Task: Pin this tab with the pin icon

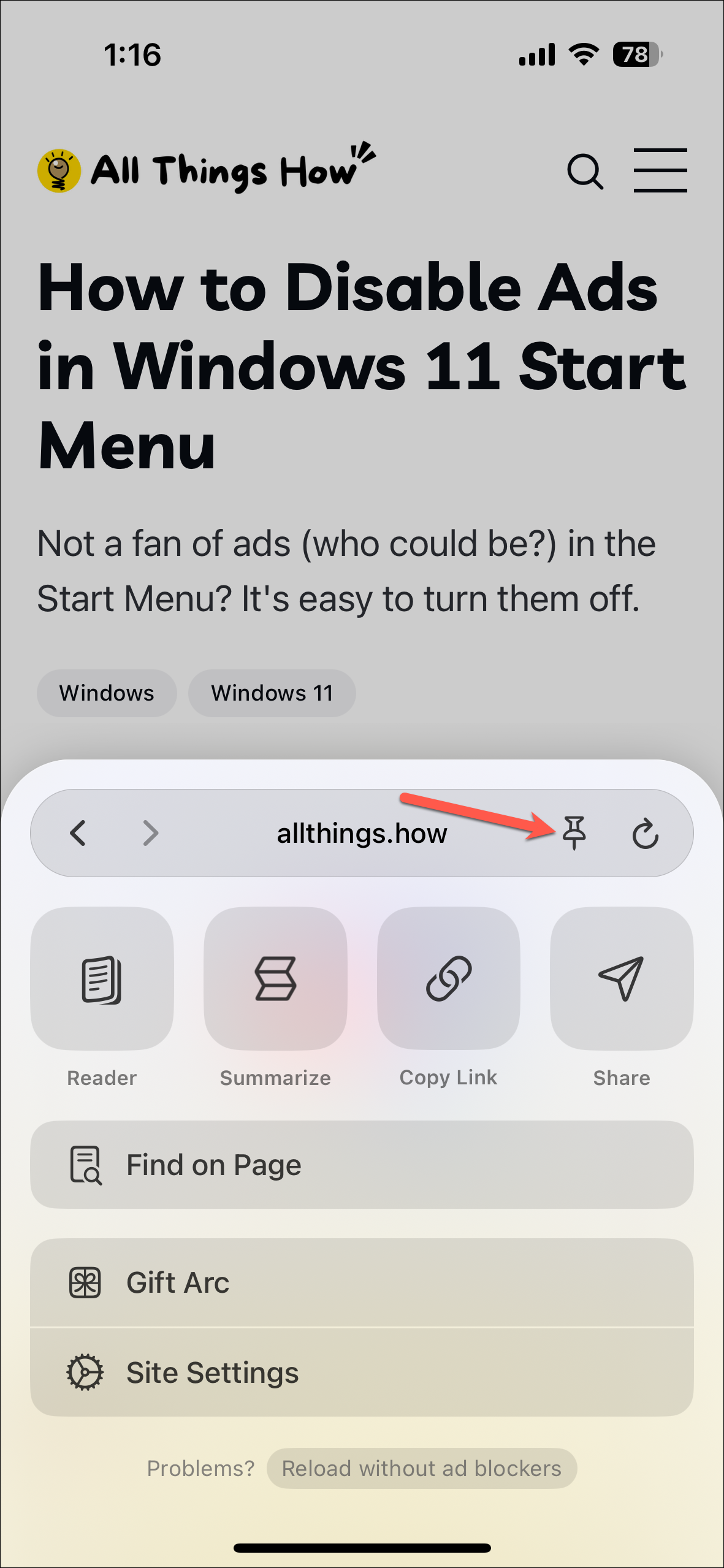Action: 574,832
